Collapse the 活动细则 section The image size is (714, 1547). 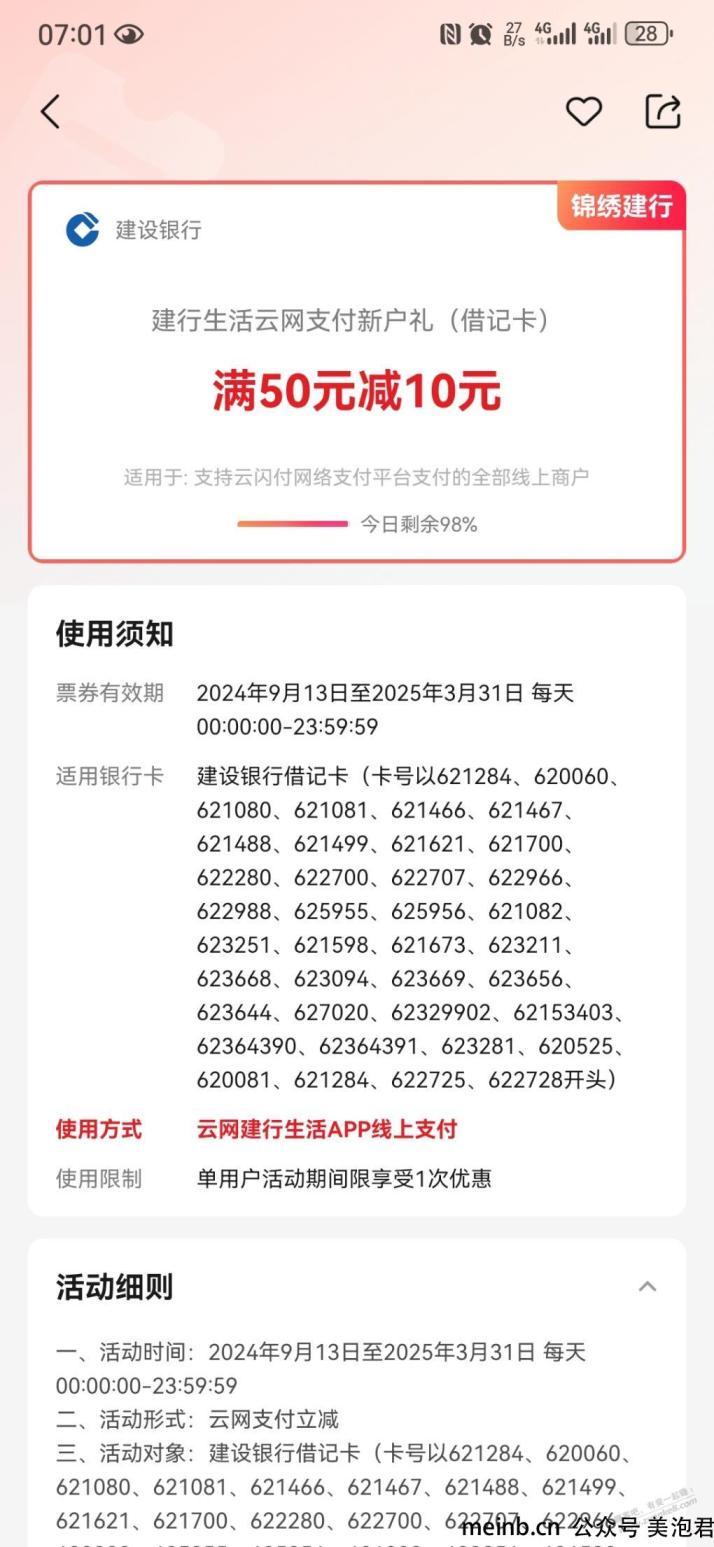point(647,1286)
